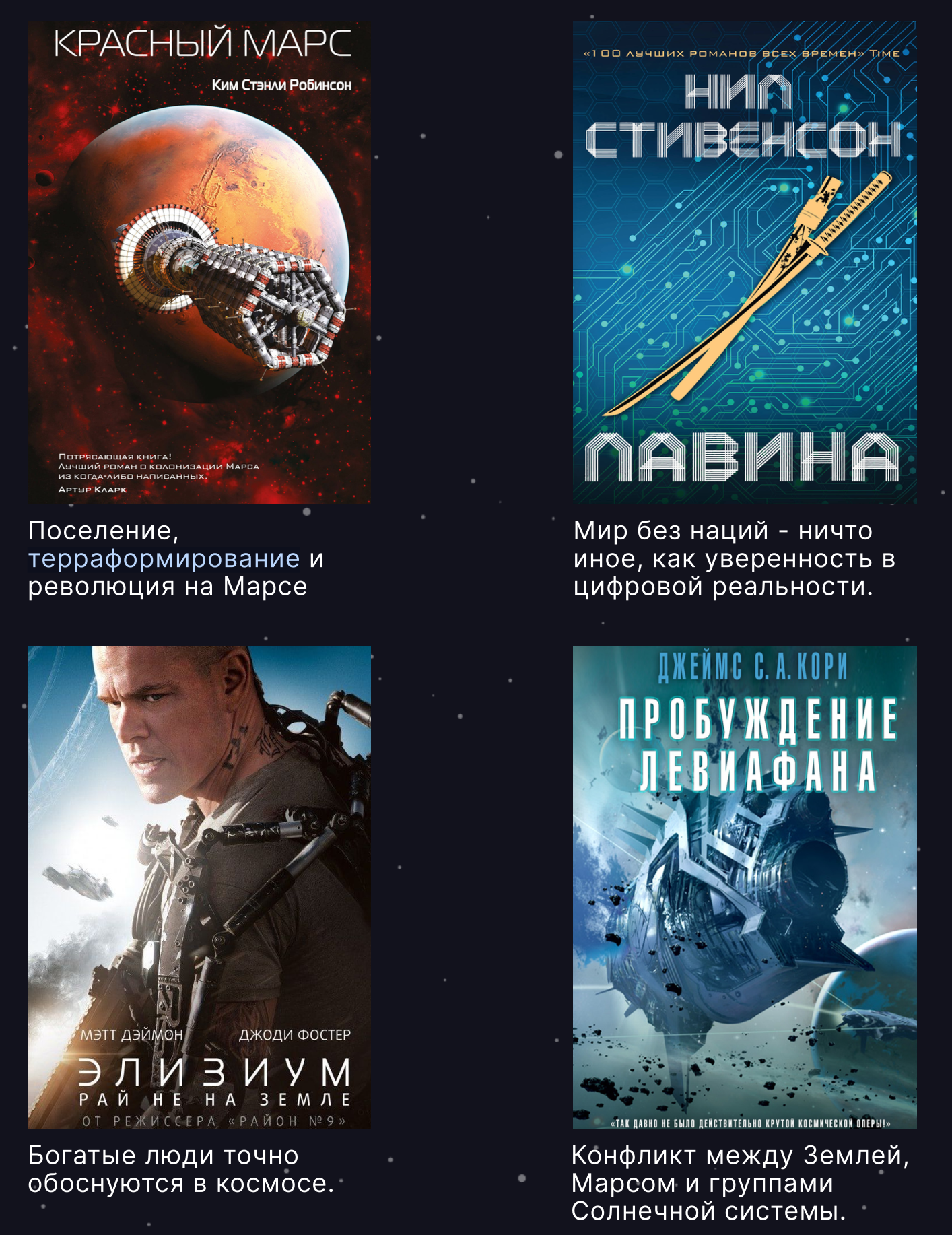Open the Пробуждение Левиафана book cover
The width and height of the screenshot is (952, 1235).
click(745, 887)
